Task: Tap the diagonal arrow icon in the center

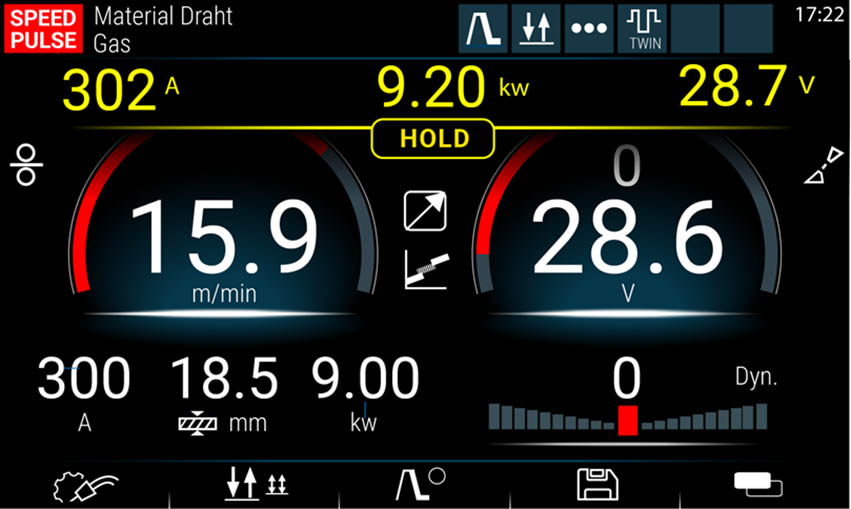Action: [x=425, y=211]
